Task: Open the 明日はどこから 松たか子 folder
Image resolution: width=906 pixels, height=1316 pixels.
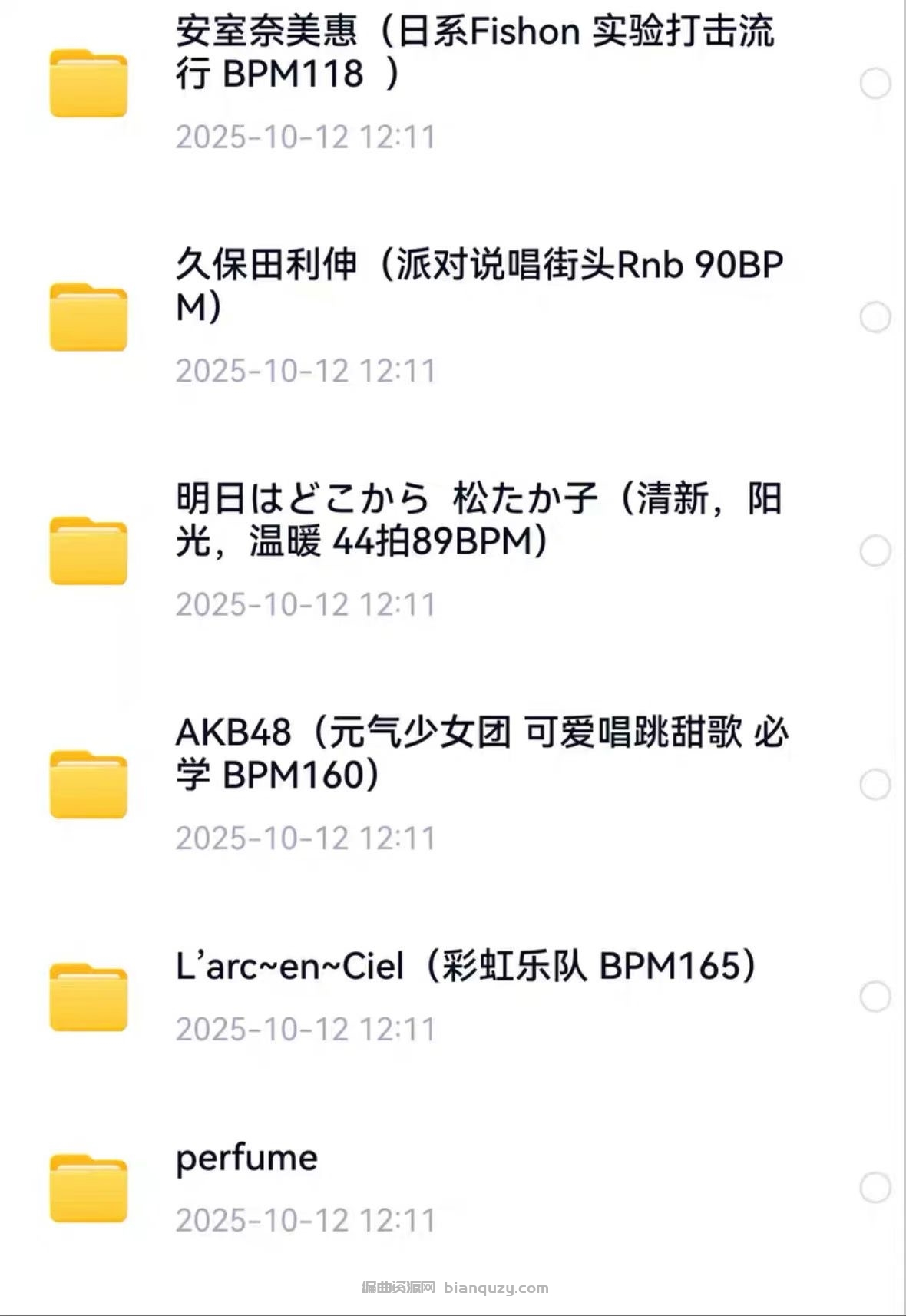Action: [478, 520]
